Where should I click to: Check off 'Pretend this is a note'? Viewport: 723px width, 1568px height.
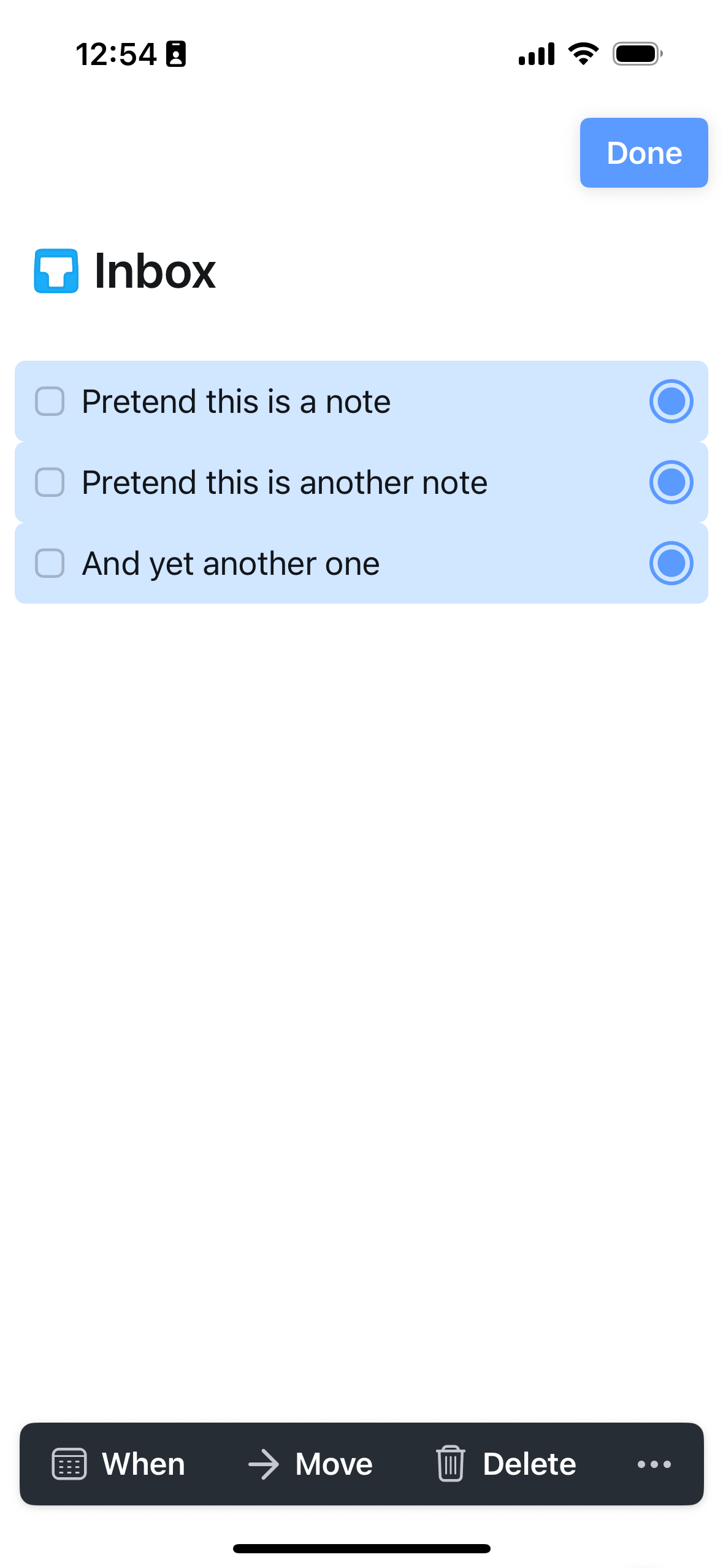[x=50, y=402]
